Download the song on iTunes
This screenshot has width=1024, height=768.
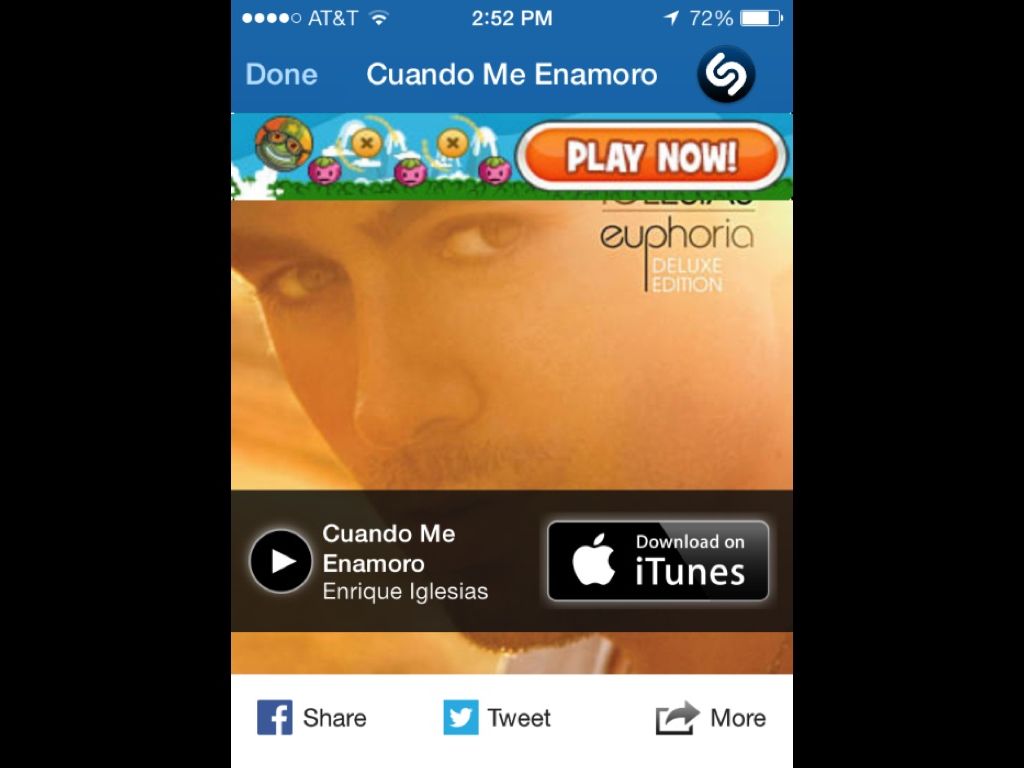point(658,561)
